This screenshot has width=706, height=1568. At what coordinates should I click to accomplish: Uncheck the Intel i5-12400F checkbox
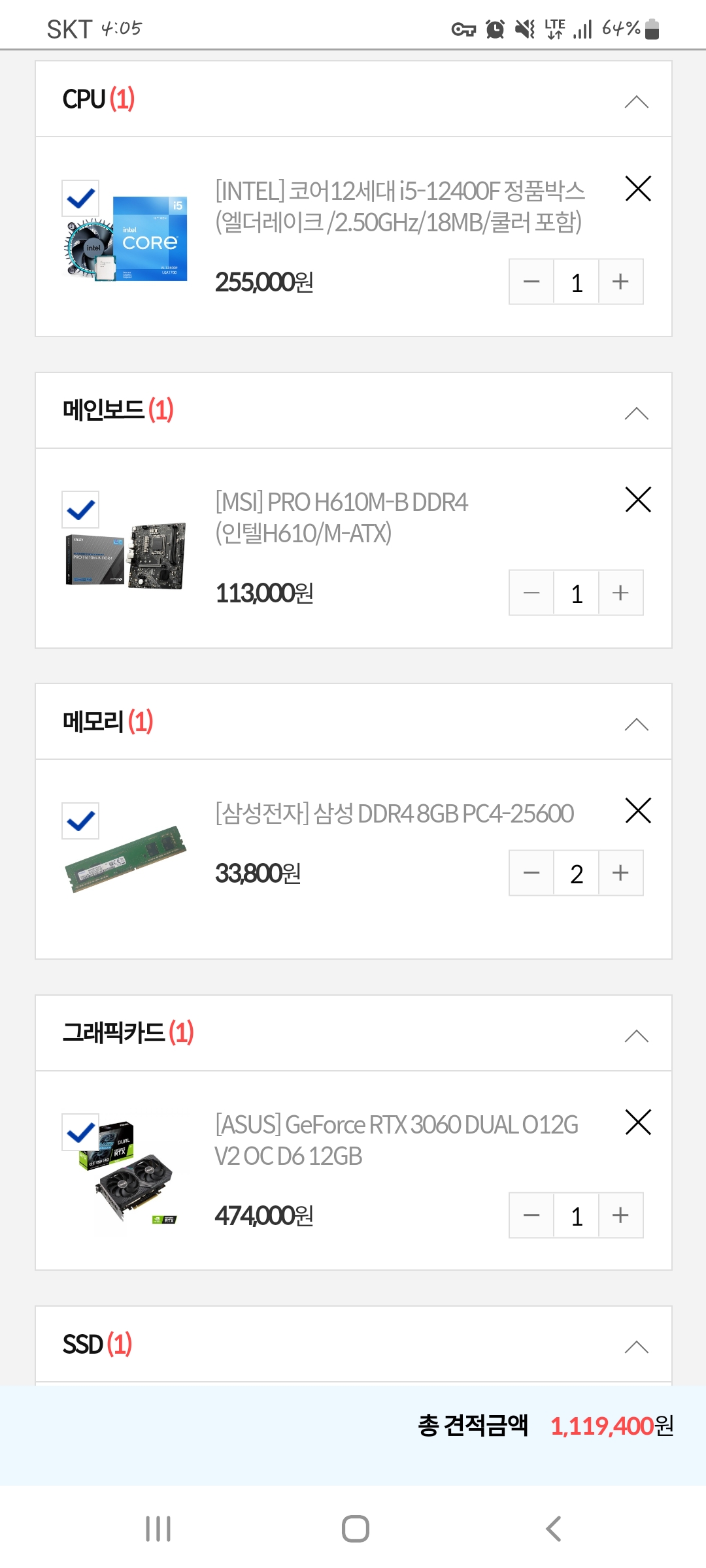(x=80, y=198)
